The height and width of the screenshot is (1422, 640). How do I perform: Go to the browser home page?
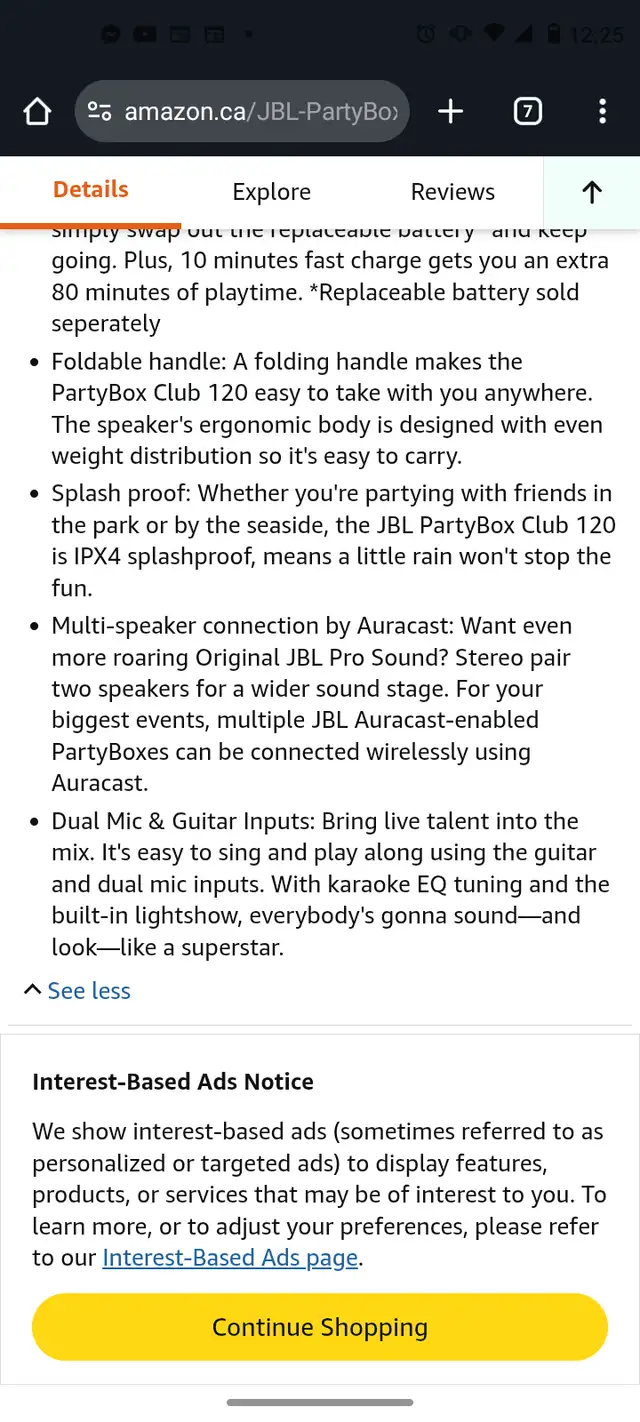pos(37,111)
